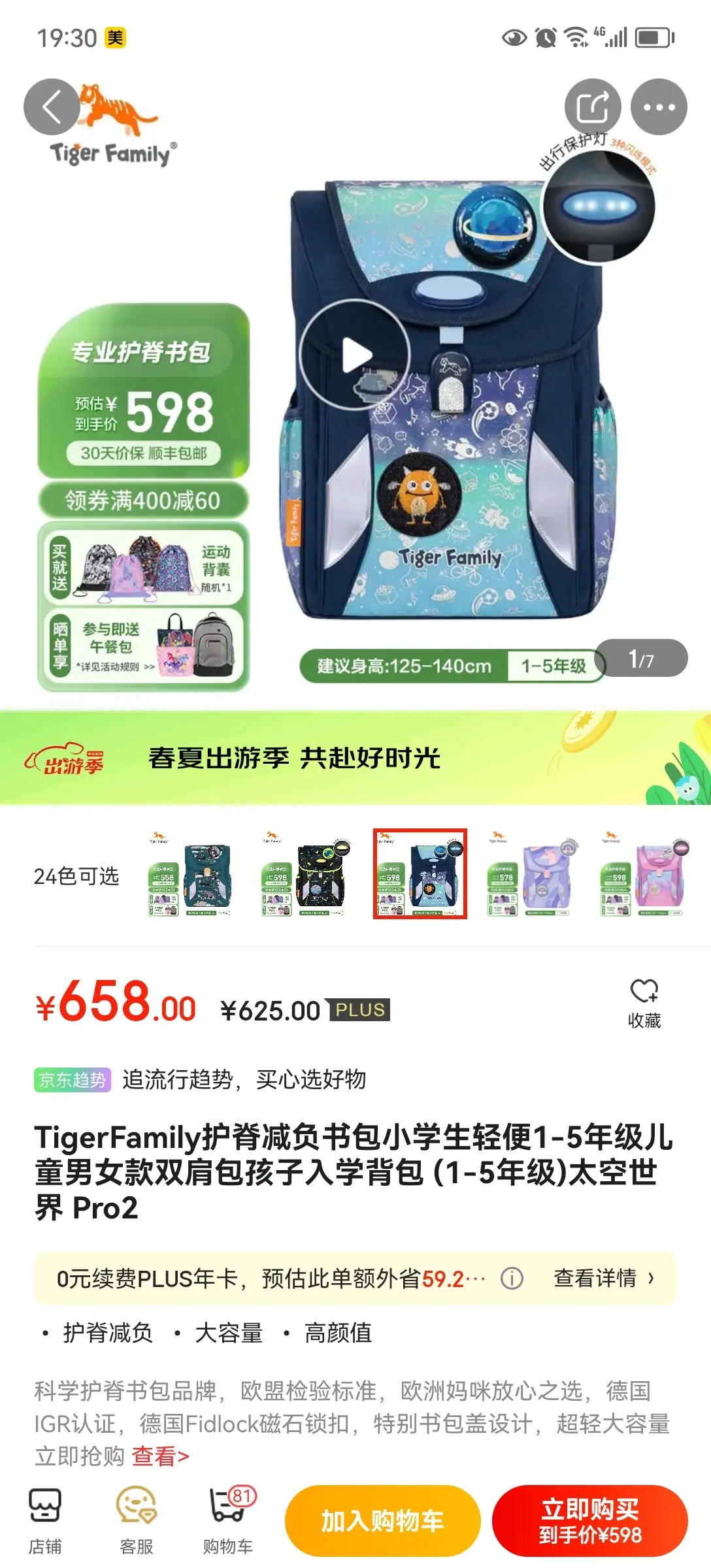This screenshot has width=711, height=1568.
Task: Add this item to 收藏 favorites
Action: click(x=644, y=1003)
